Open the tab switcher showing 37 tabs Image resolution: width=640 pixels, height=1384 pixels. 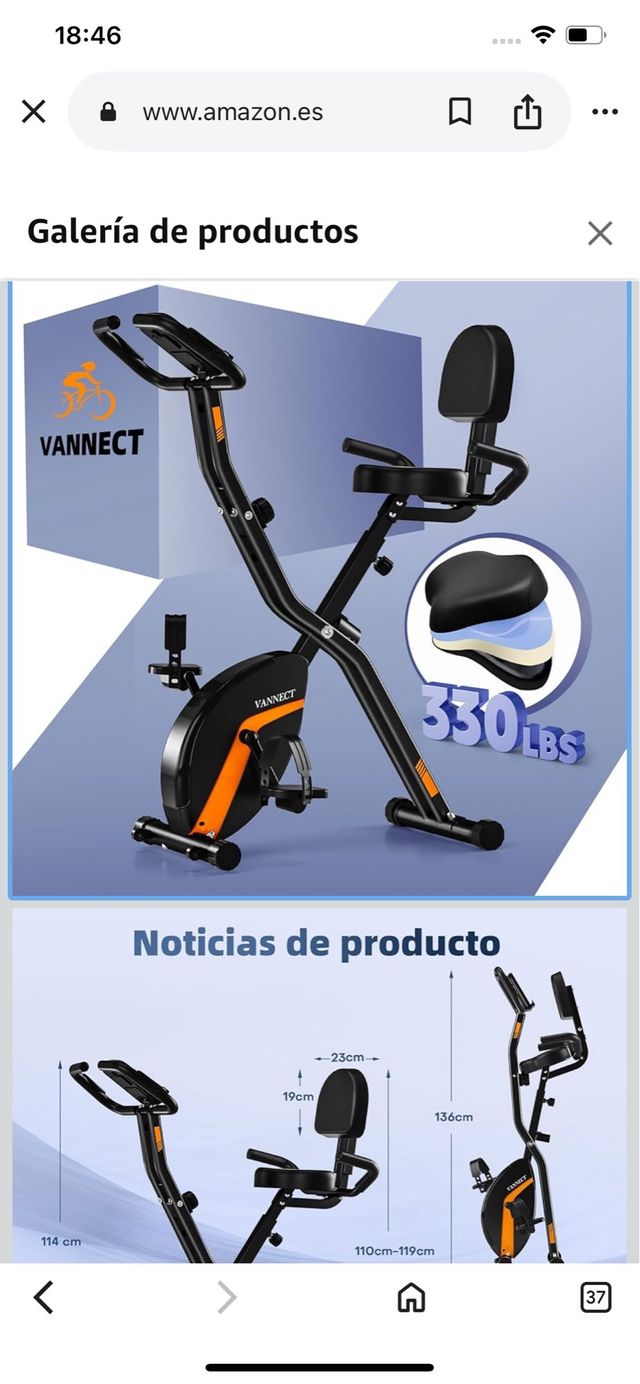point(596,1298)
